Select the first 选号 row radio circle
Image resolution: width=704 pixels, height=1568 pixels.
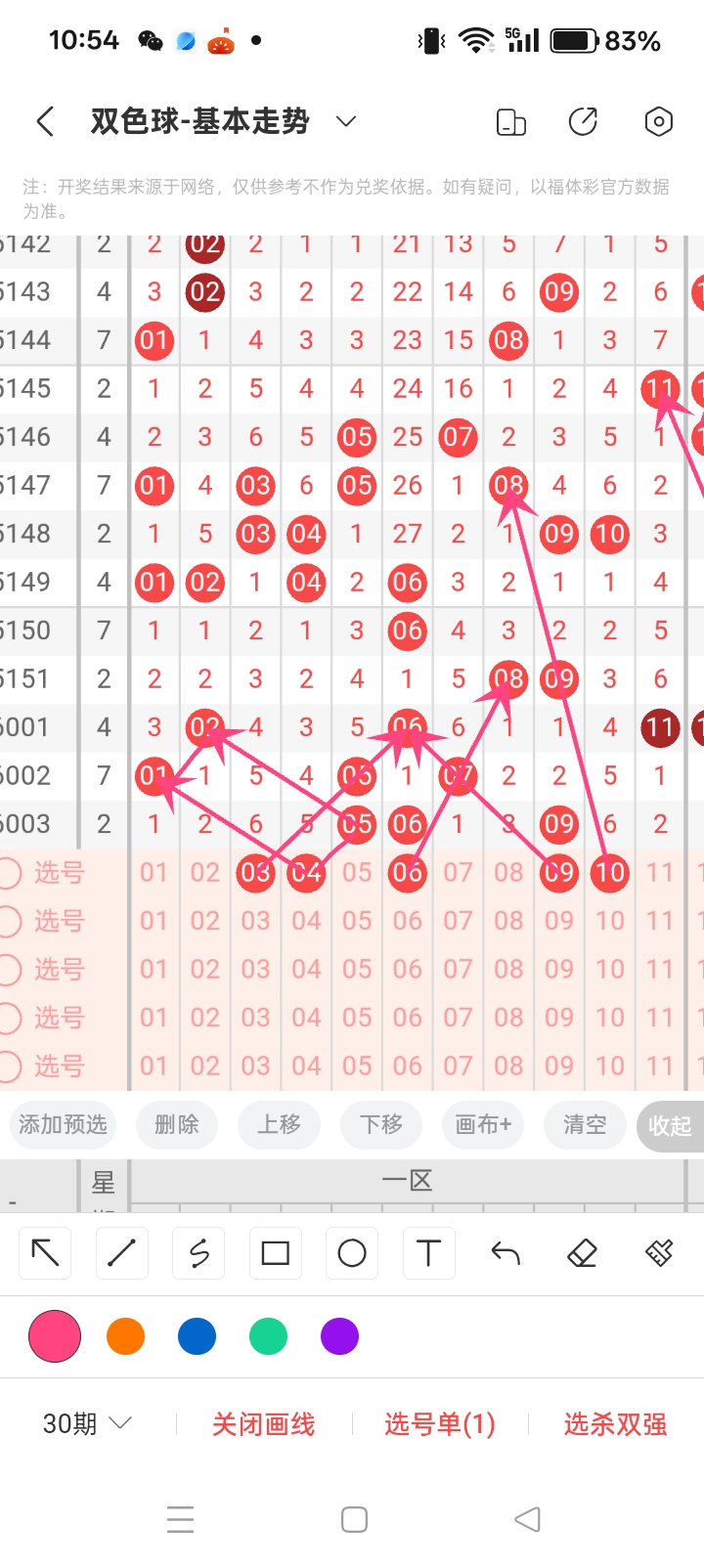[10, 873]
